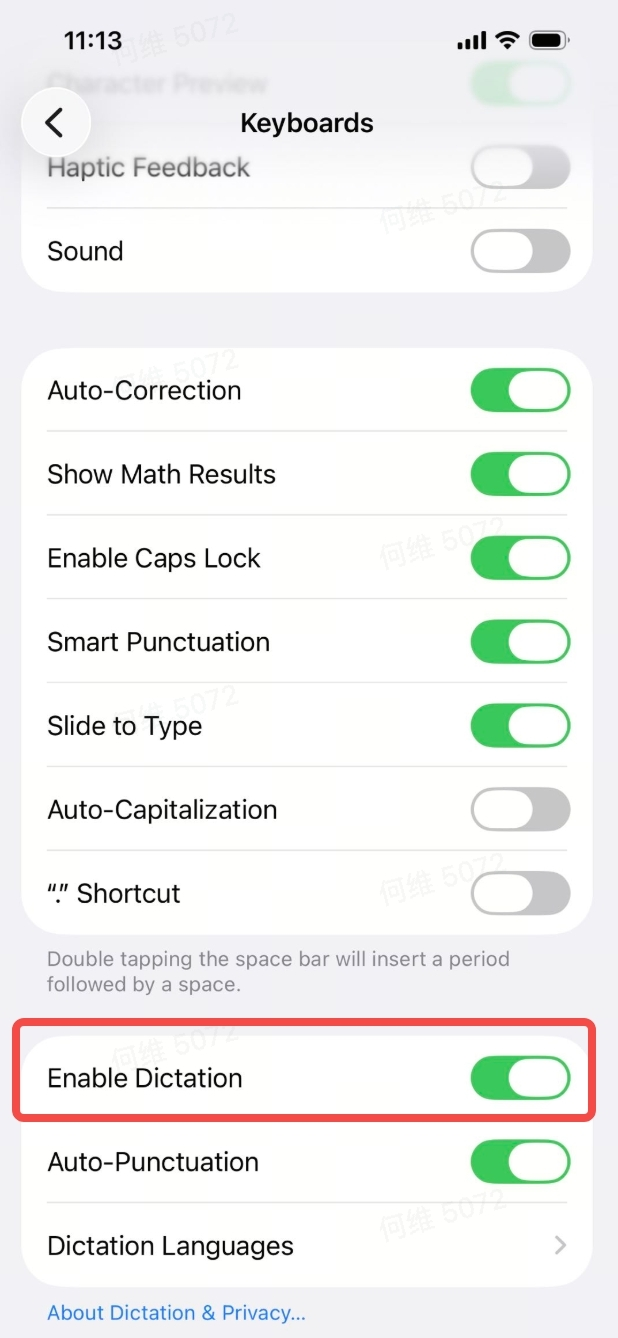This screenshot has width=618, height=1338.
Task: Disable Auto-Punctuation
Action: pos(520,1162)
